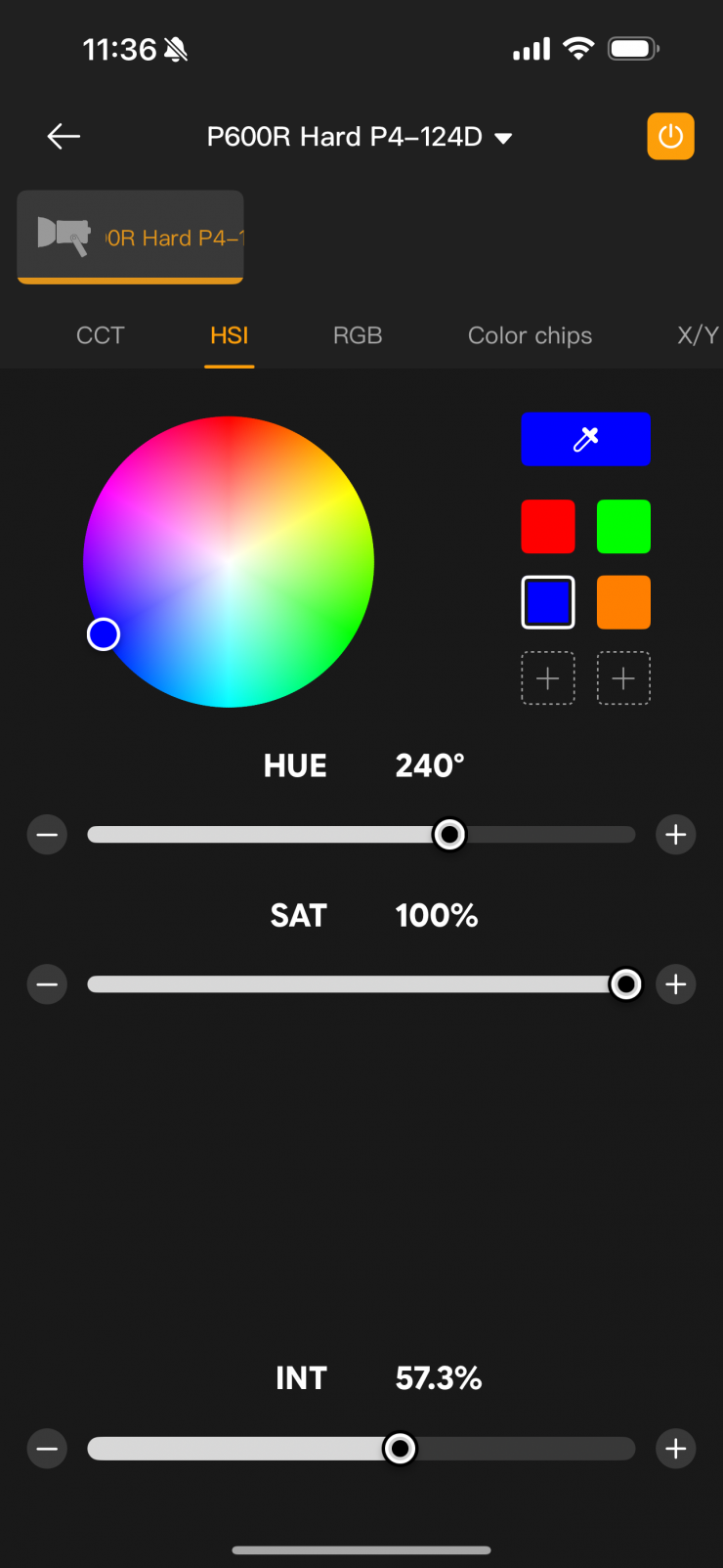Tap the SAT slider track
Screen dimensions: 723x1568
pyautogui.click(x=352, y=984)
